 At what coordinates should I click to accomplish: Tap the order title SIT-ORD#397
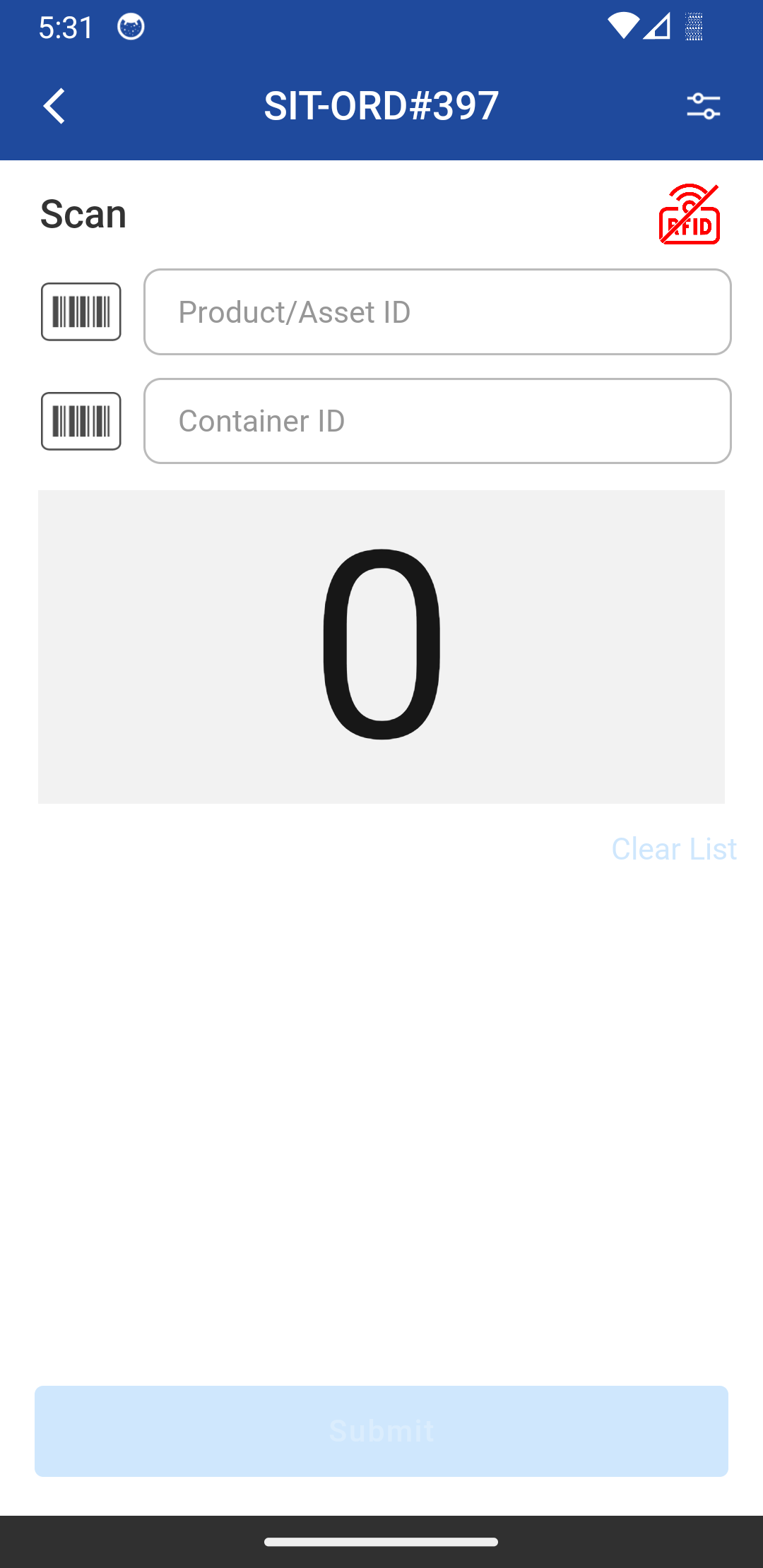(381, 106)
